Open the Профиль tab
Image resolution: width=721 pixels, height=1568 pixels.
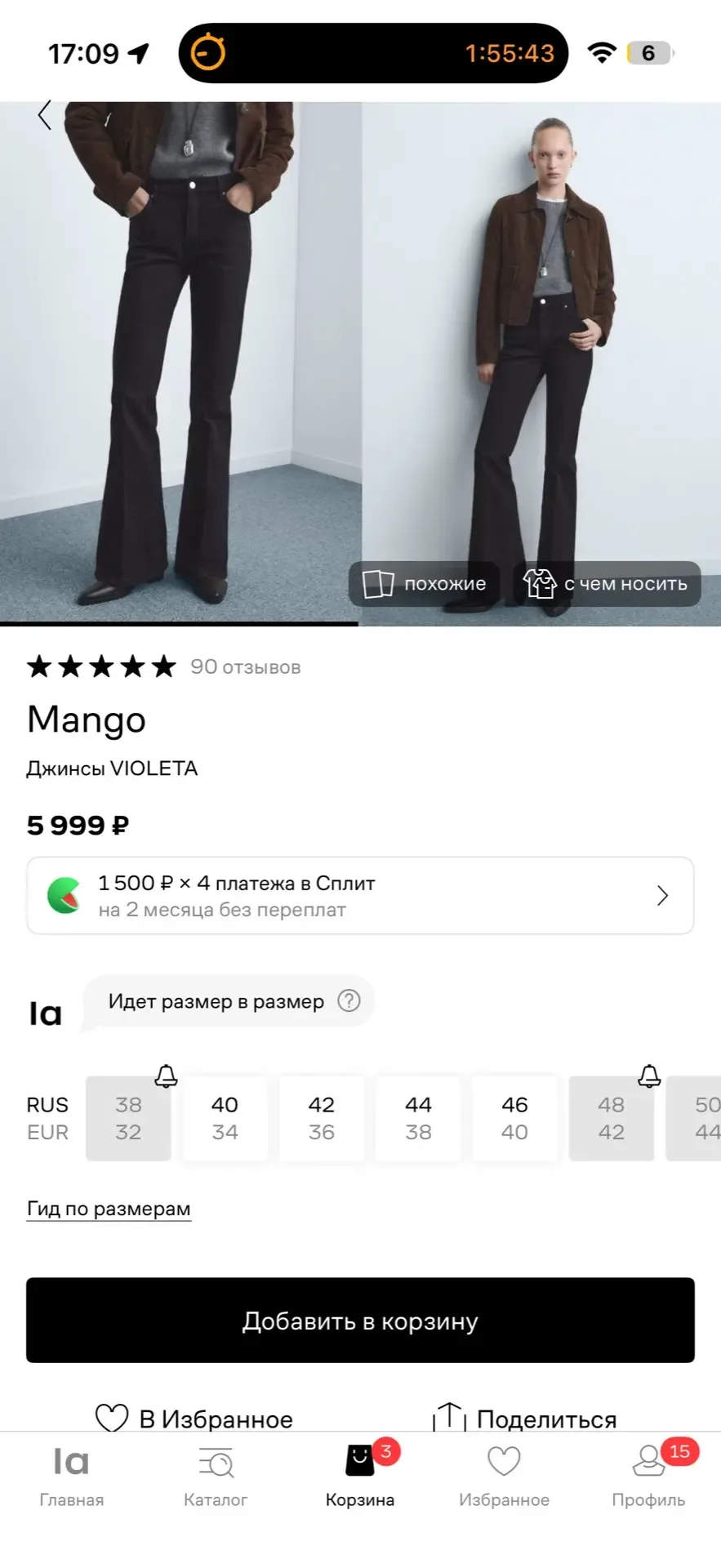point(648,1476)
